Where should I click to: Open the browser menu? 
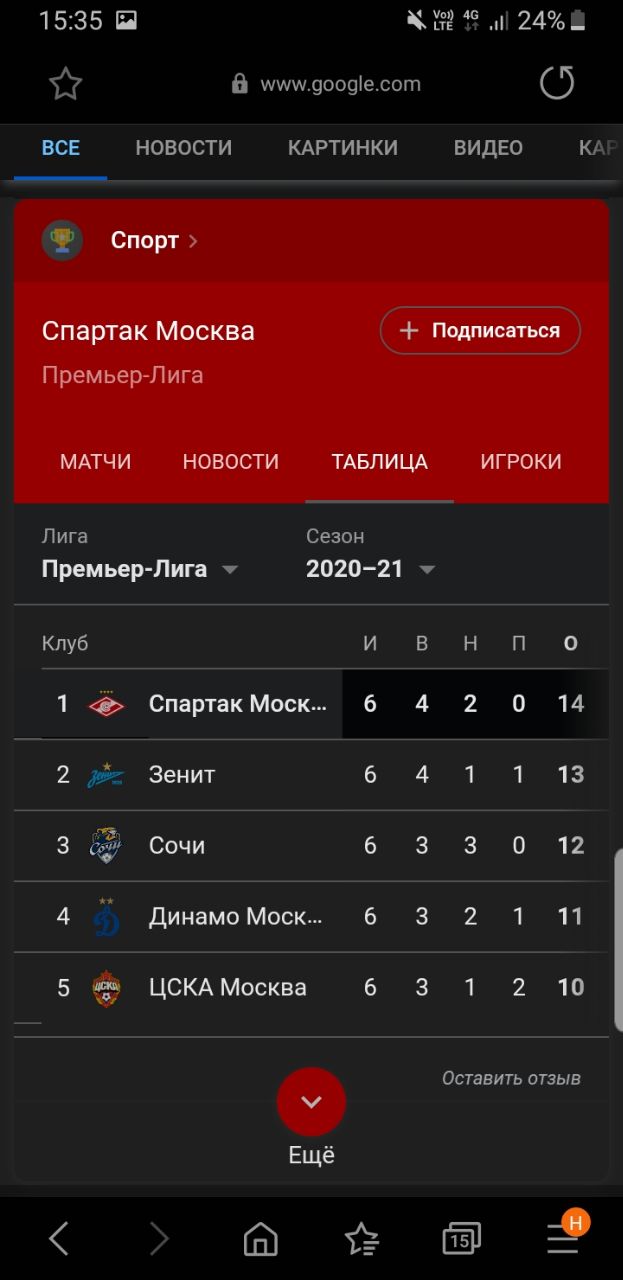564,1238
